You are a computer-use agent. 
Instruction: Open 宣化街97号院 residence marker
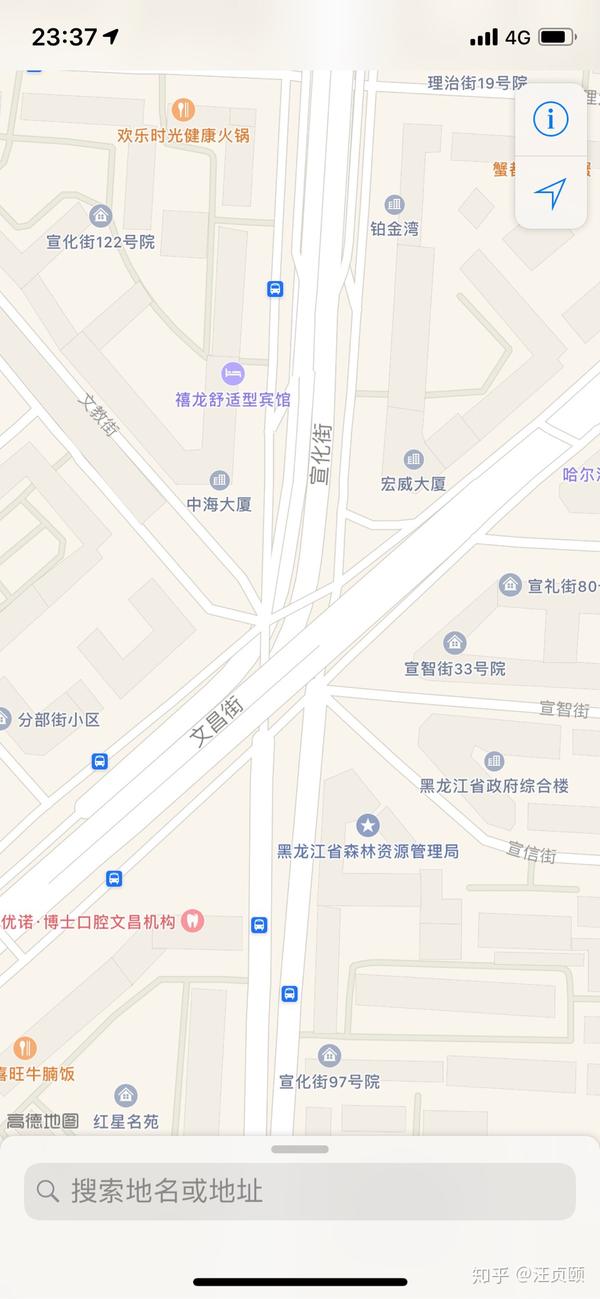(329, 1056)
